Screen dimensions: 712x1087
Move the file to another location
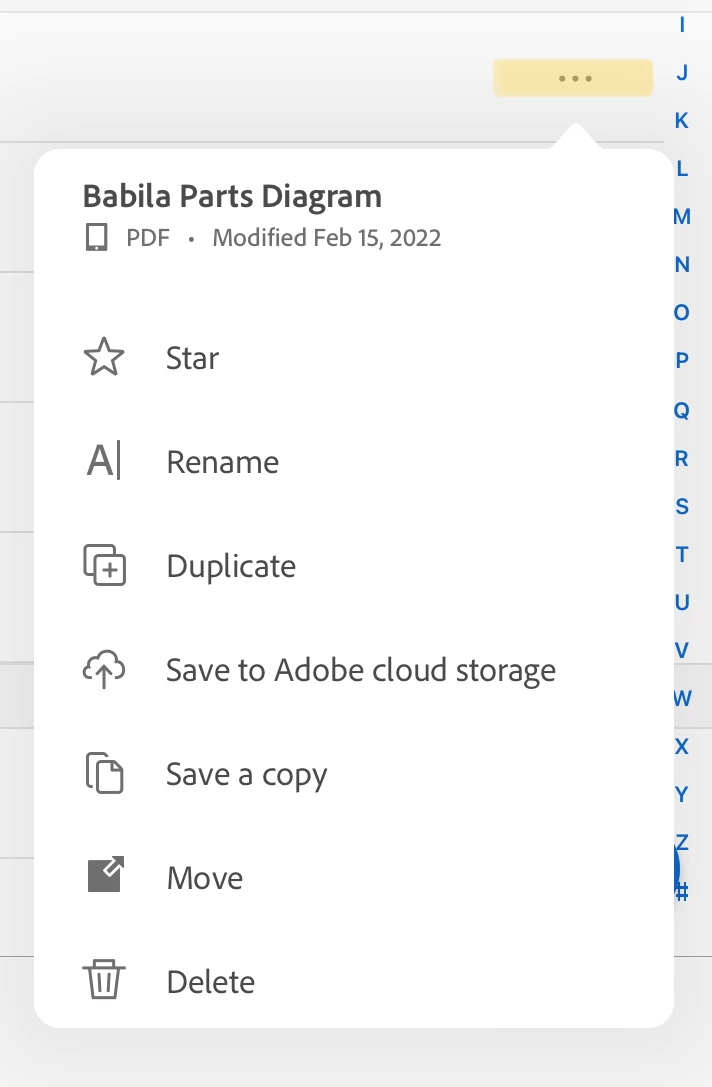(x=204, y=878)
